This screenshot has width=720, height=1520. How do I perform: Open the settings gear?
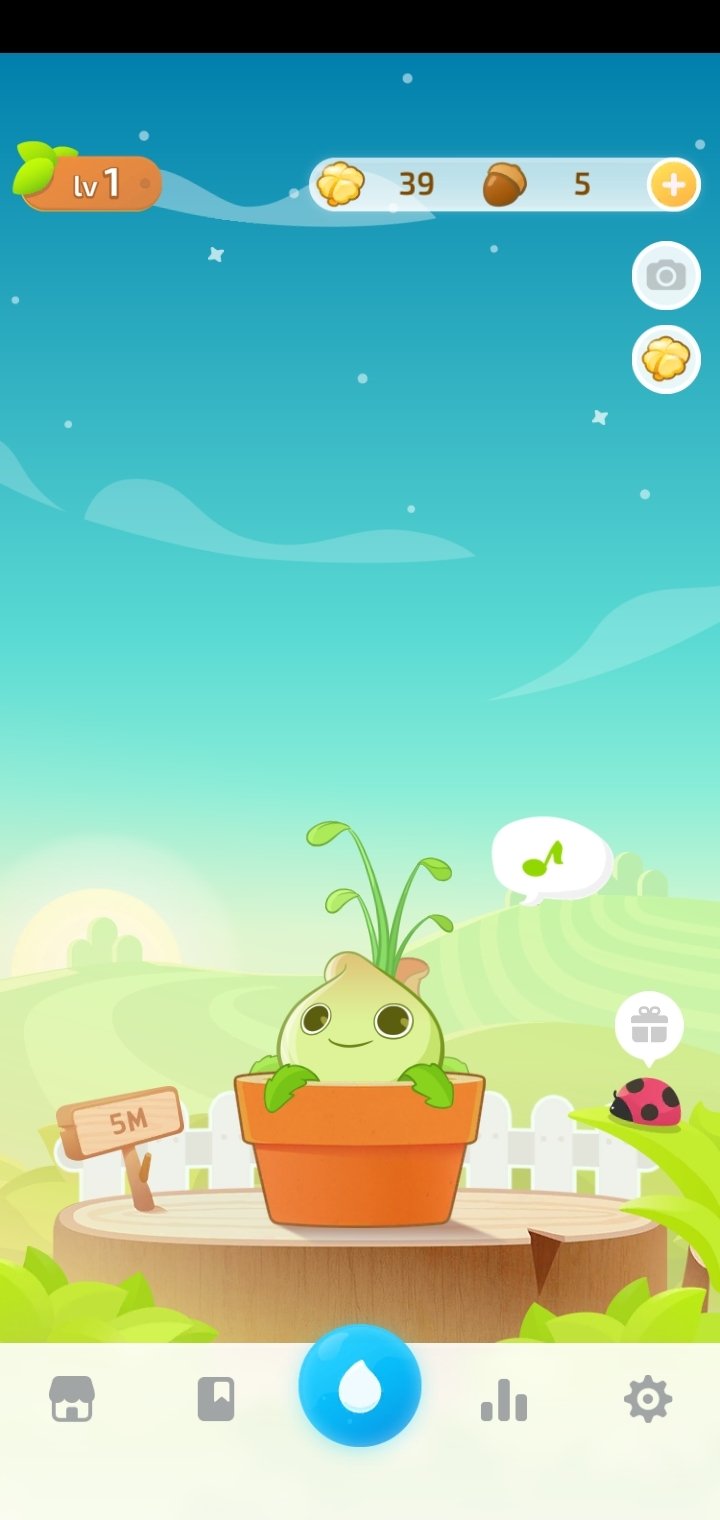tap(648, 1399)
